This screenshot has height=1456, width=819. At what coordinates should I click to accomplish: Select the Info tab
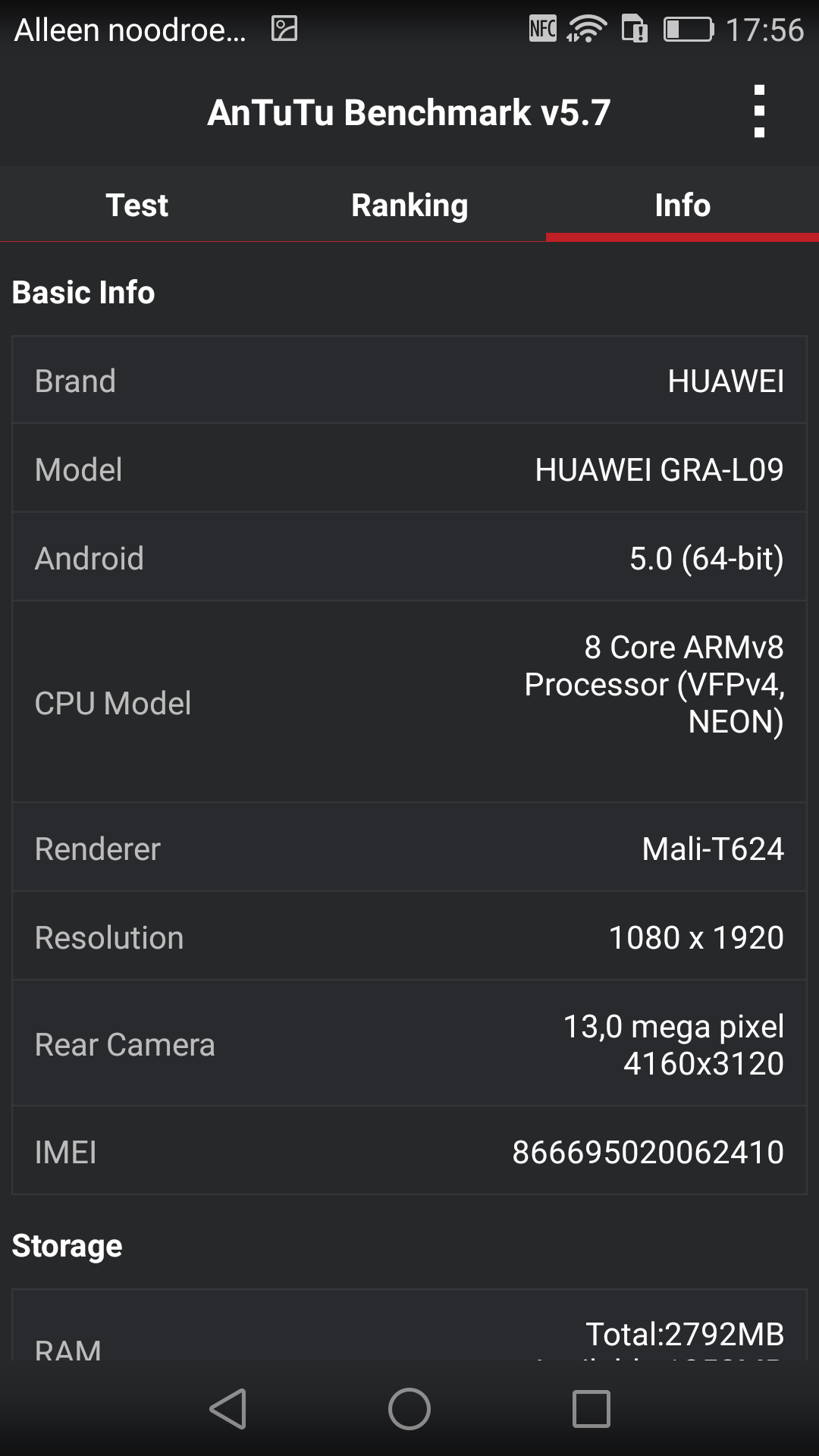coord(682,205)
